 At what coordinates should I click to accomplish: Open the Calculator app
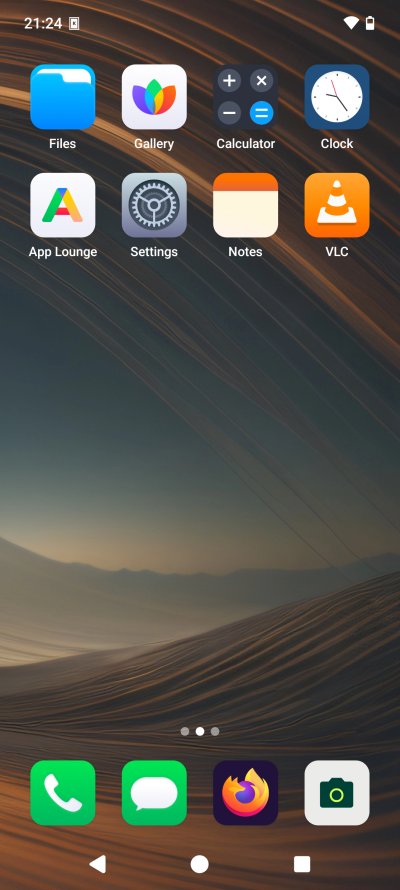246,97
